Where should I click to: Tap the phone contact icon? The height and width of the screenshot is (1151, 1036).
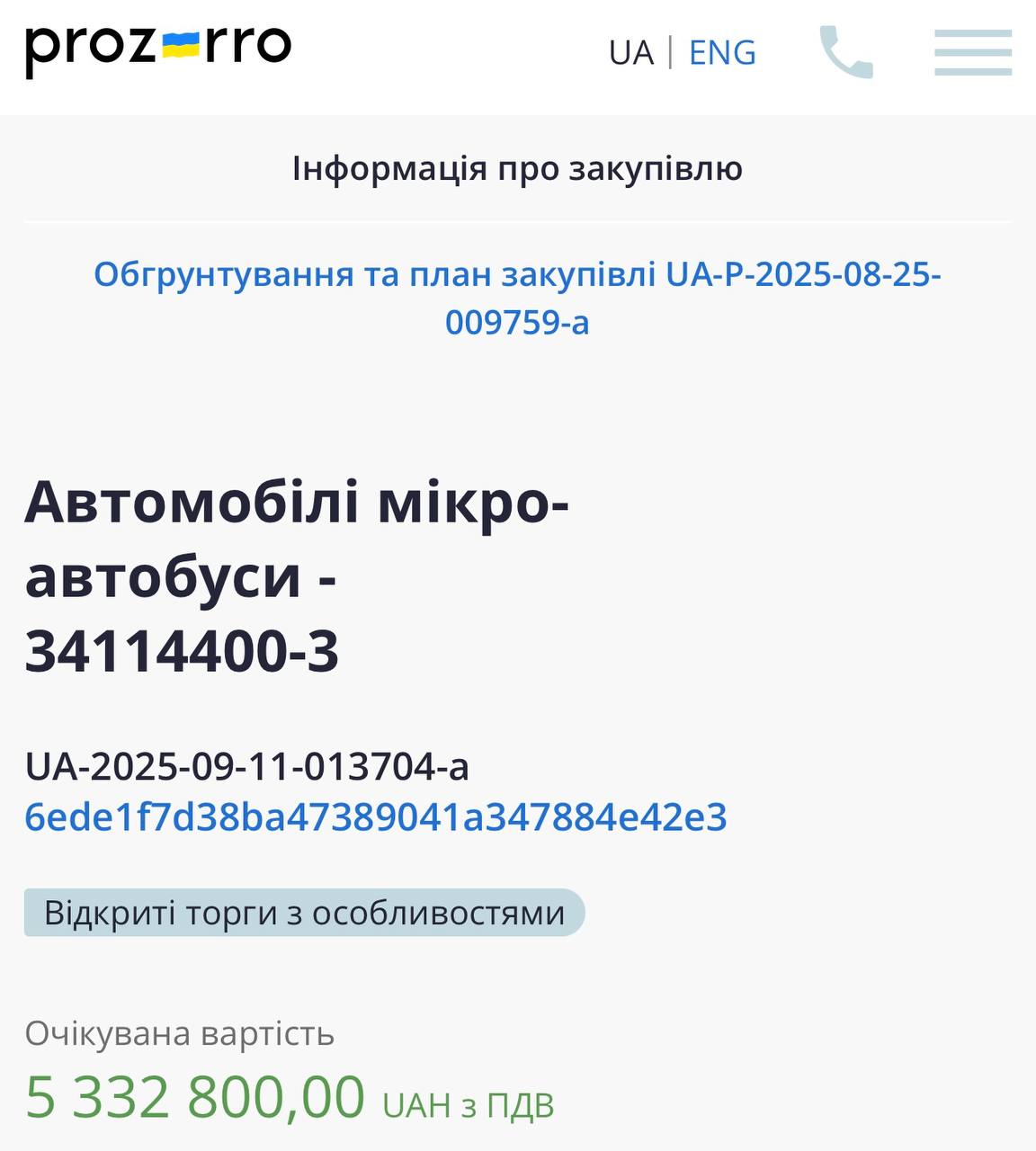845,52
